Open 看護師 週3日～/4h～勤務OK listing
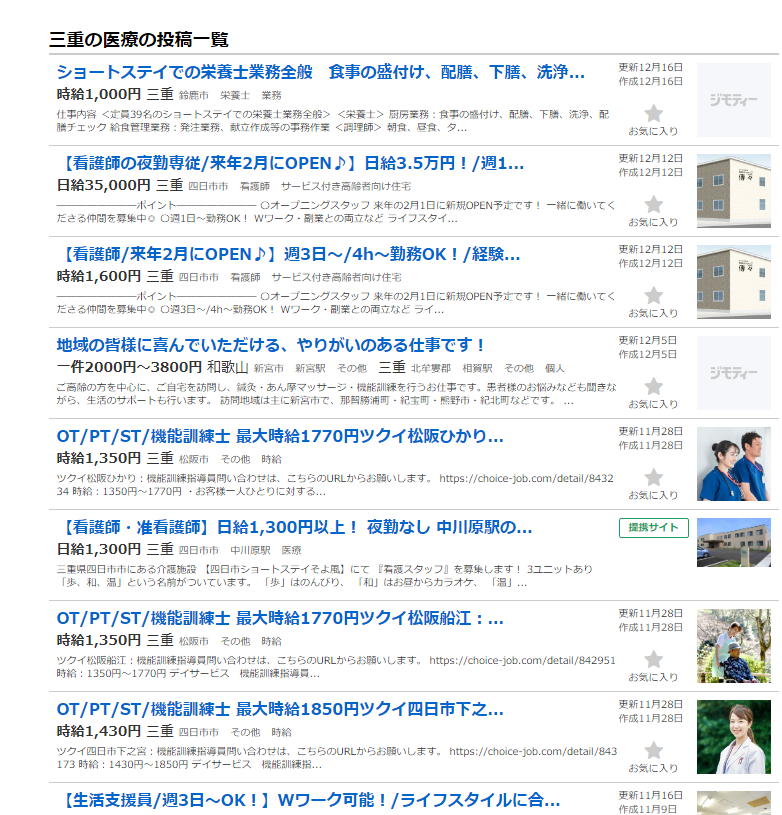The image size is (782, 815). 288,254
